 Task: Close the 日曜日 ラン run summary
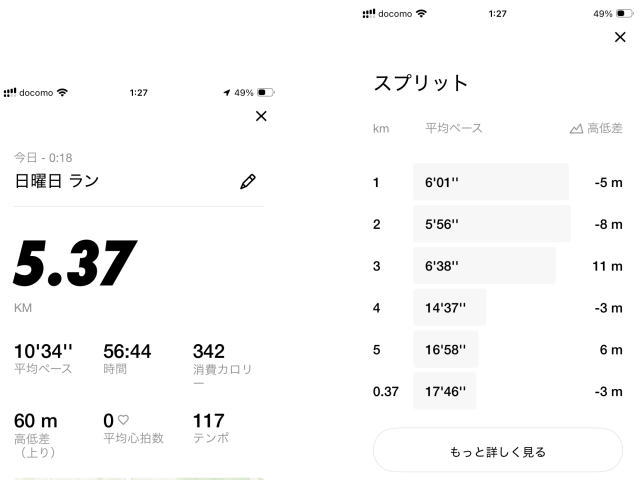pos(261,116)
